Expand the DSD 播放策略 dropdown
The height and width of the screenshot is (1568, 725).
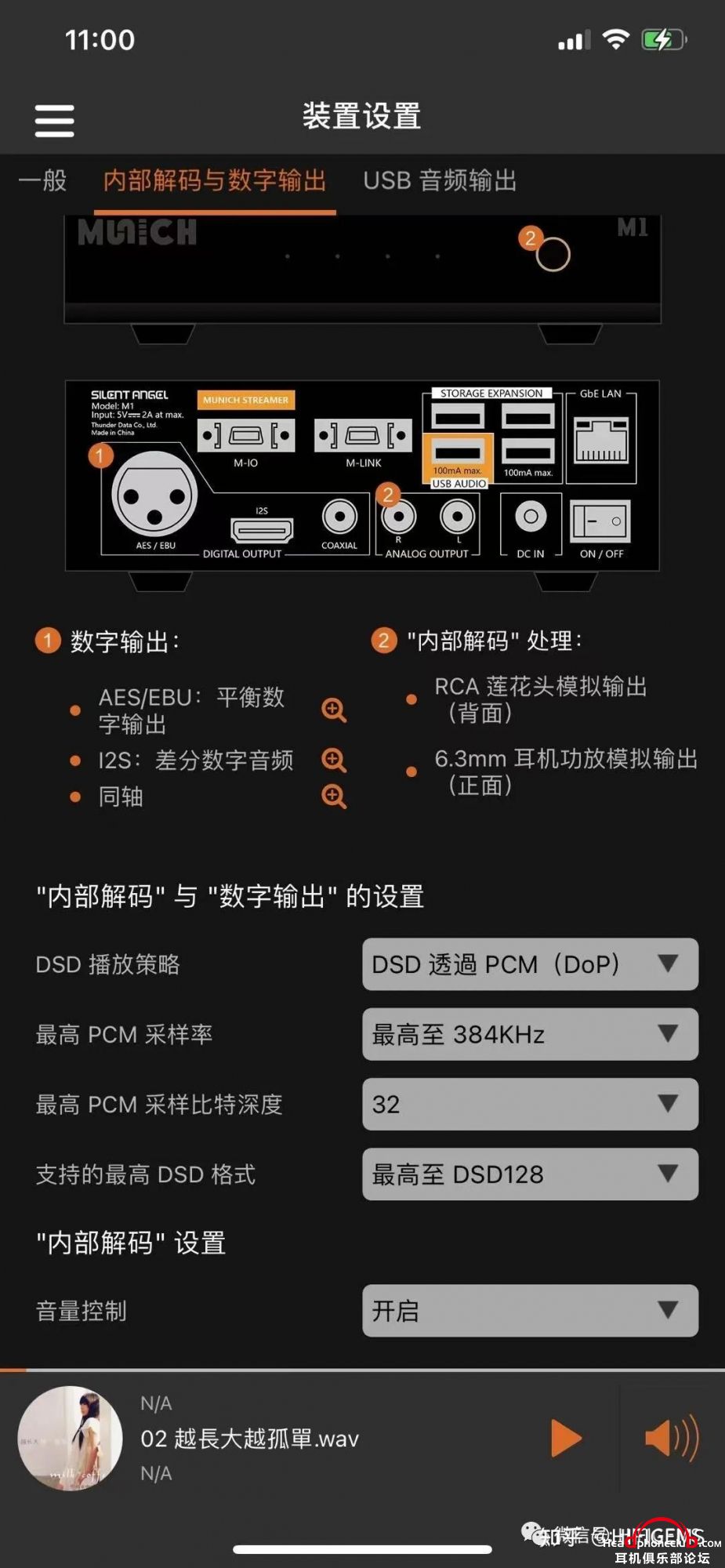click(530, 964)
